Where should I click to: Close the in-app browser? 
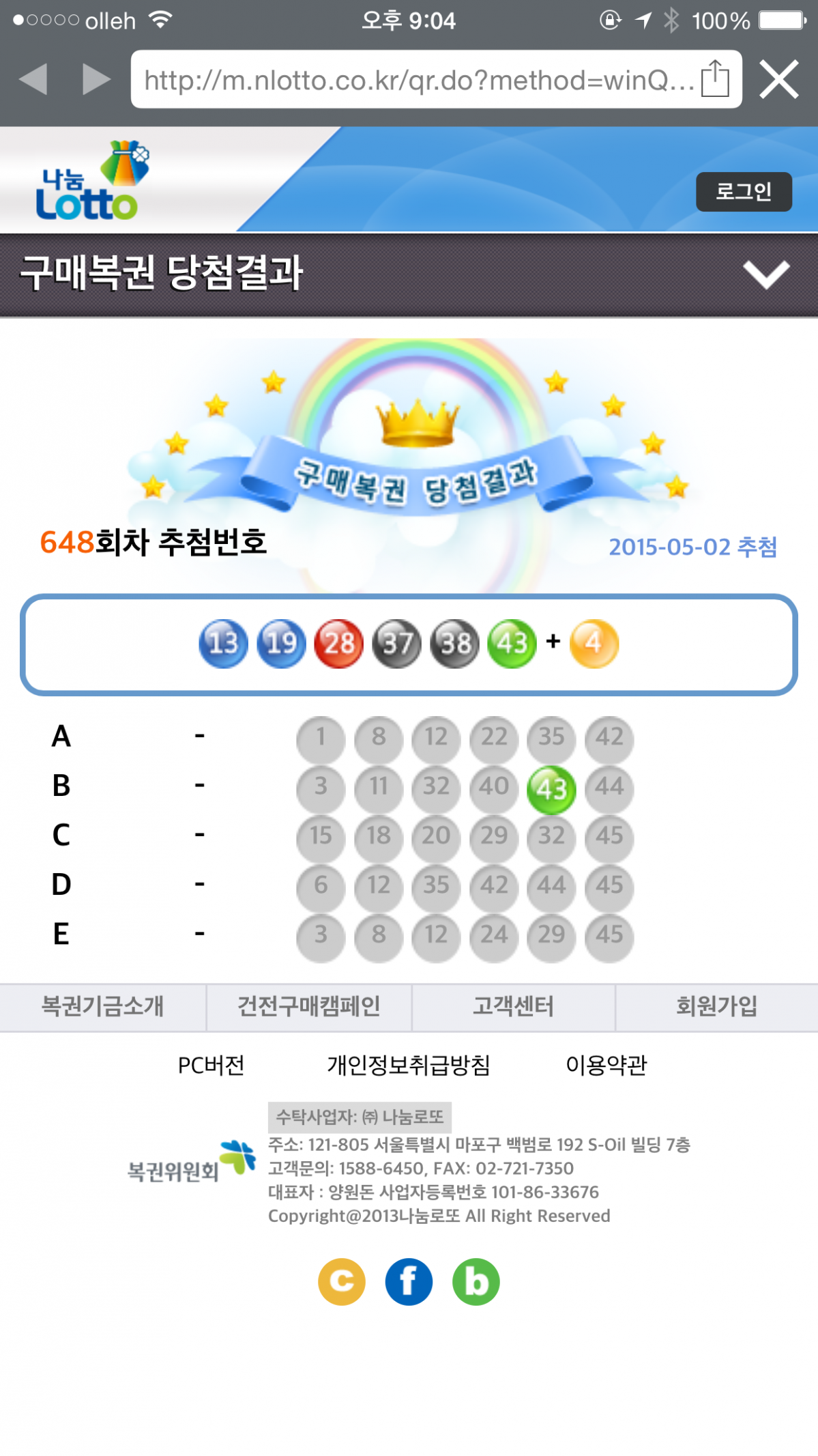coord(779,79)
